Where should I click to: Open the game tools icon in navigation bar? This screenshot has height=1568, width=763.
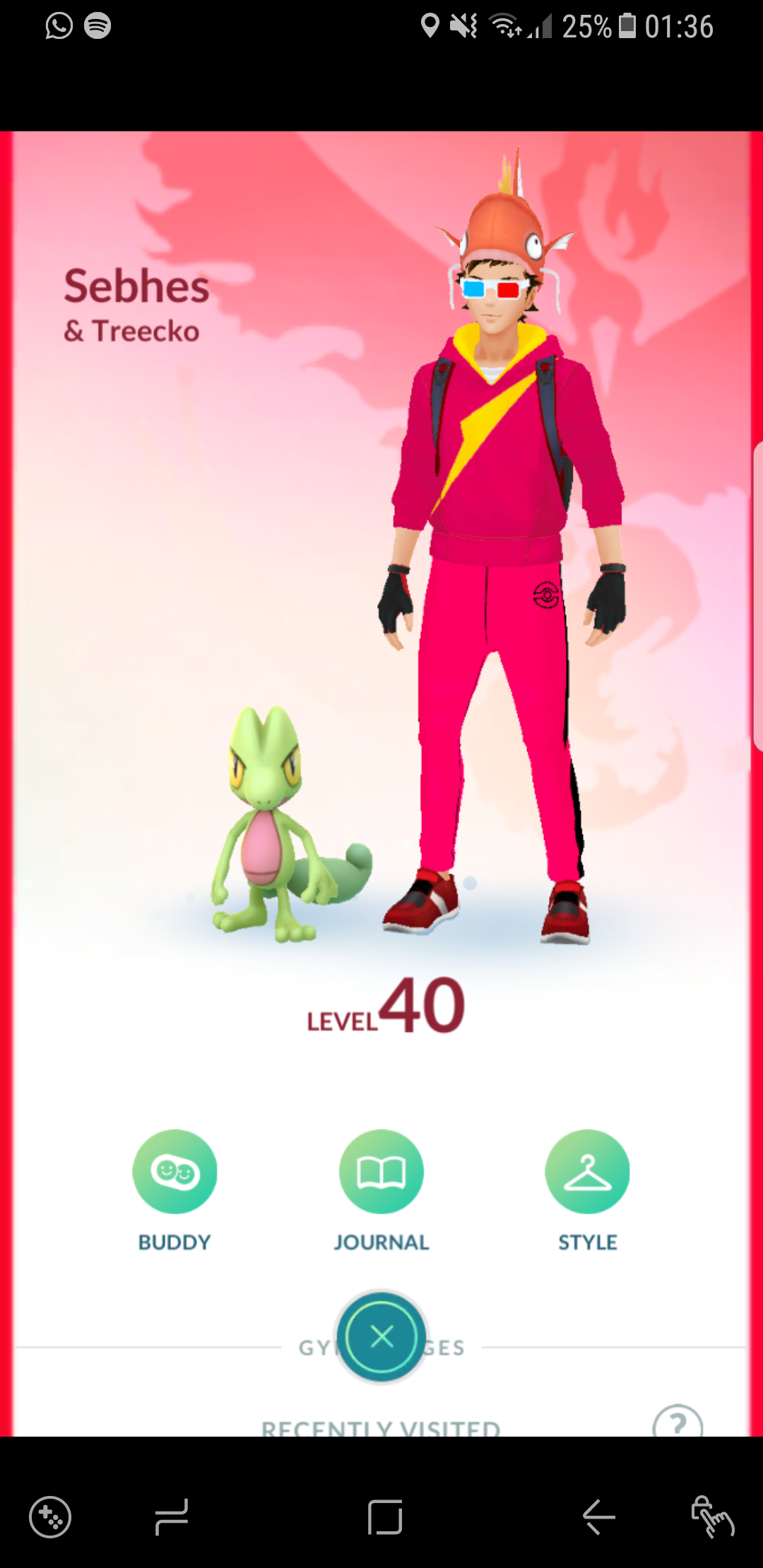[x=50, y=1516]
